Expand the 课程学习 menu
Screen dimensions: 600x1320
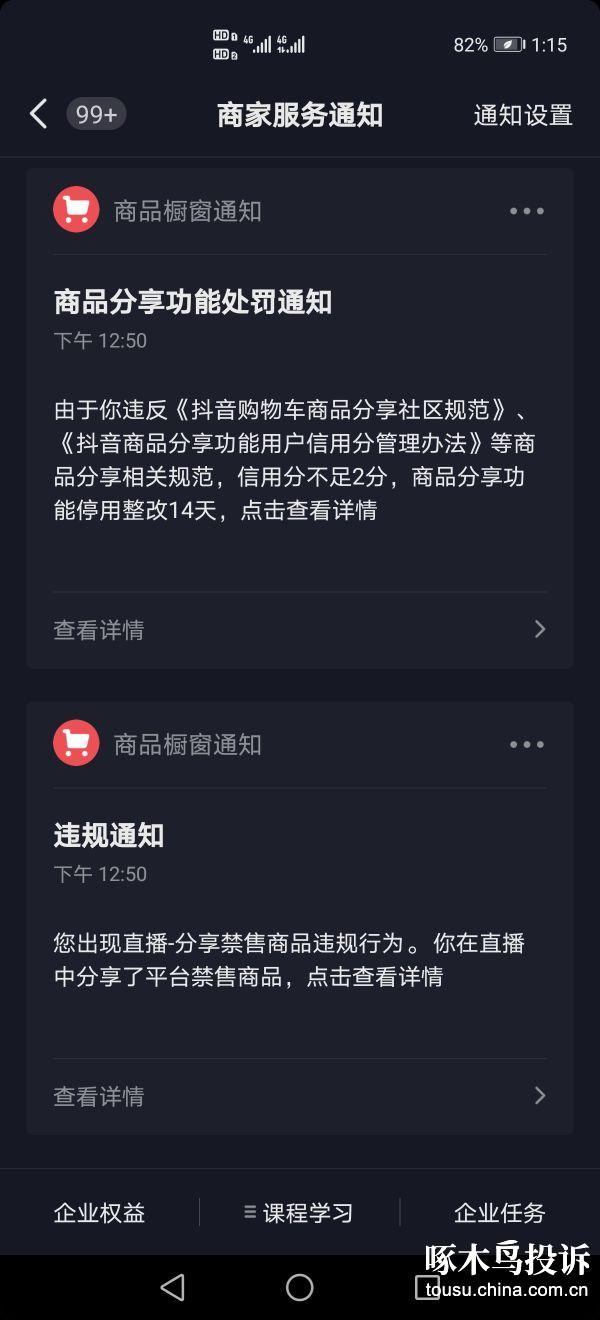[299, 1213]
